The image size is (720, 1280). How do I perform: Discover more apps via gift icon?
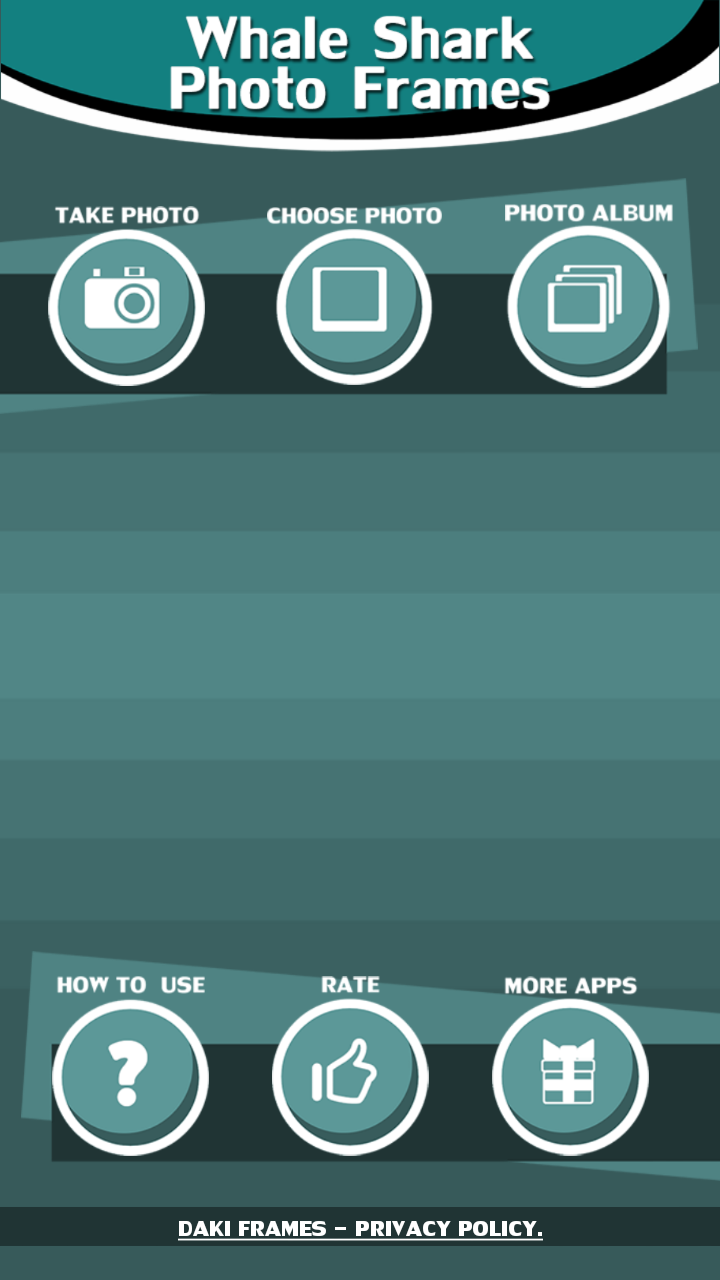570,1072
